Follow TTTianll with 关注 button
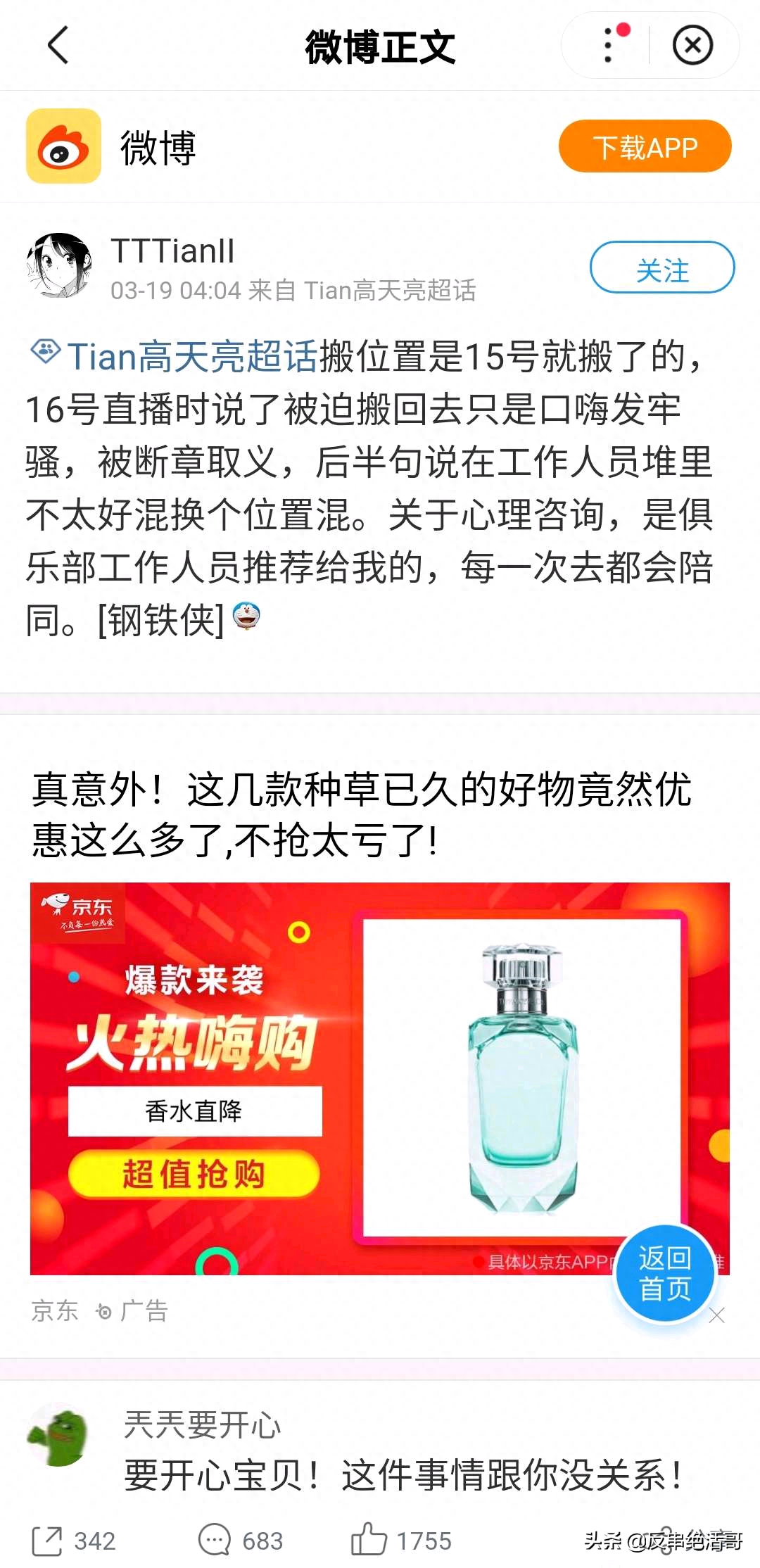 661,267
